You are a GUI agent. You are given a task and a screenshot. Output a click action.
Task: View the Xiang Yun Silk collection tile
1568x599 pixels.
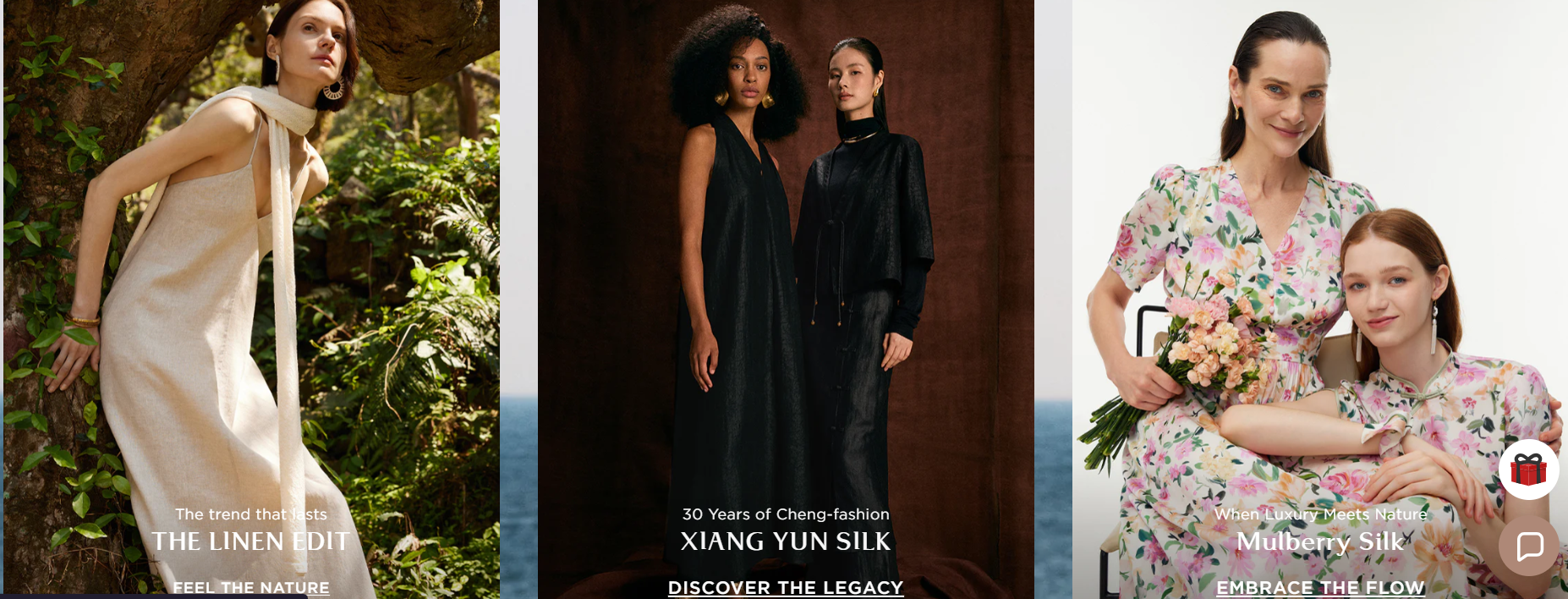pyautogui.click(x=785, y=296)
